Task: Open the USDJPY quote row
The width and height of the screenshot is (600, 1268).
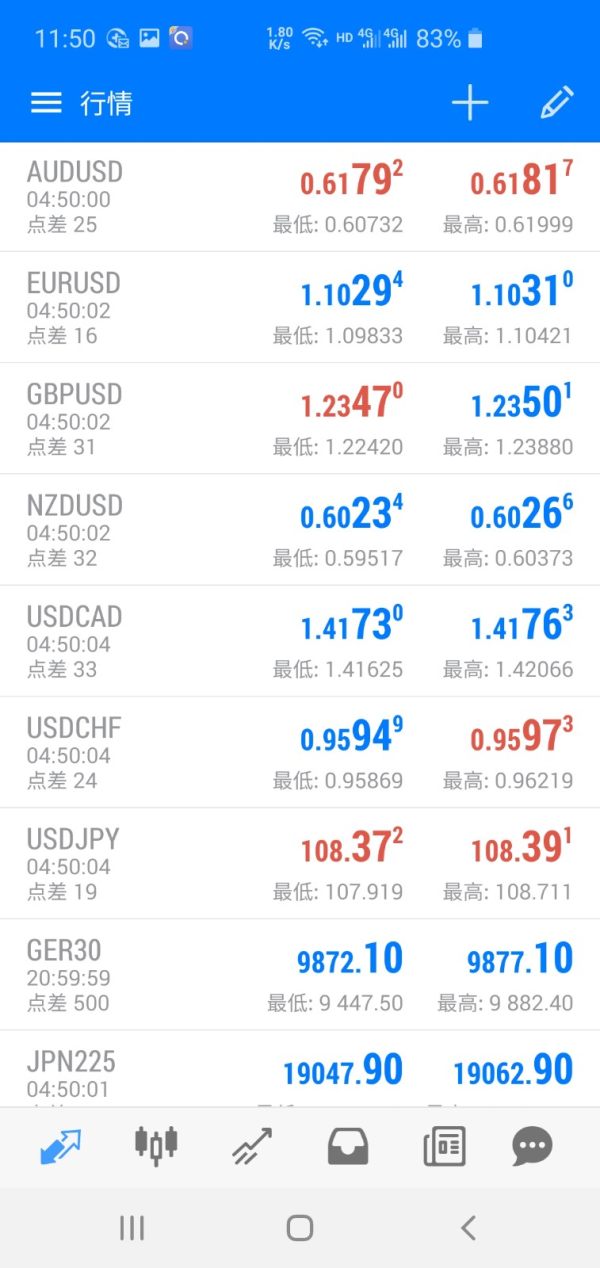Action: tap(300, 864)
